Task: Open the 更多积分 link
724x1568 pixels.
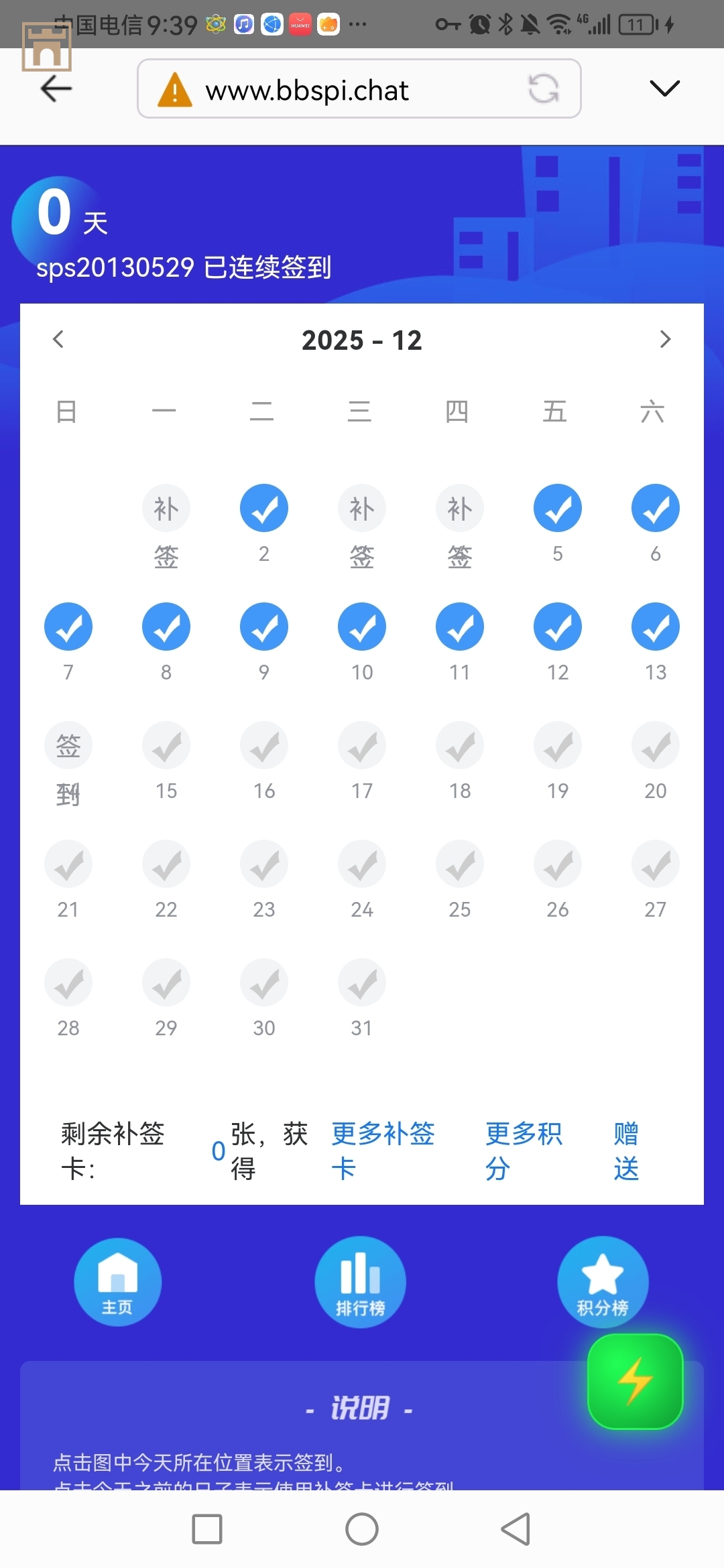Action: click(523, 1151)
